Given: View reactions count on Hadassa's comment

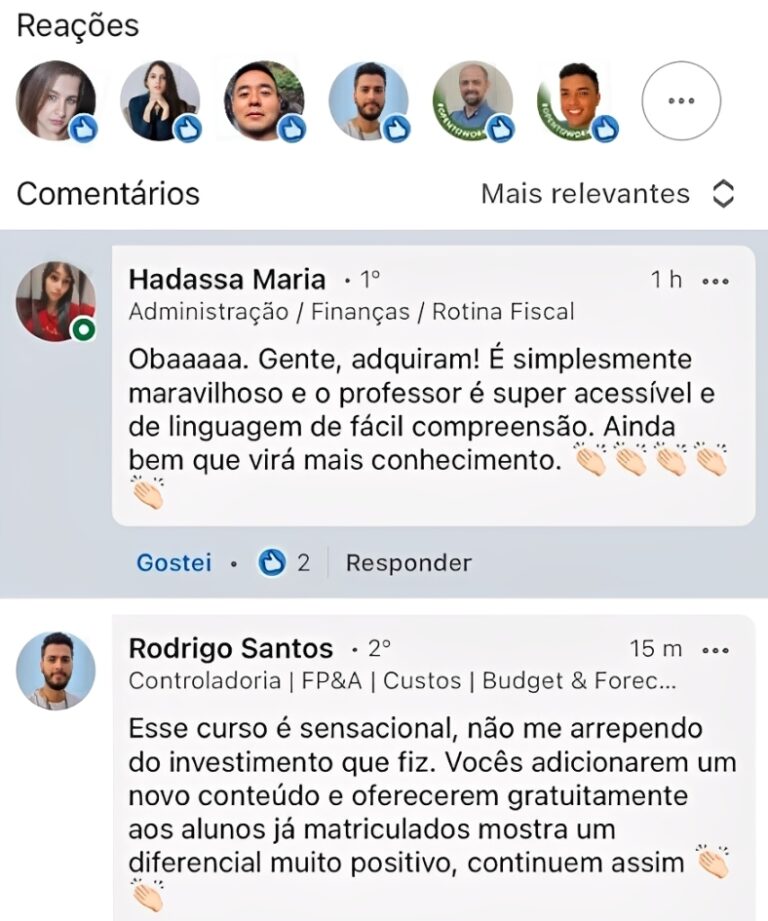Looking at the screenshot, I should (x=284, y=563).
